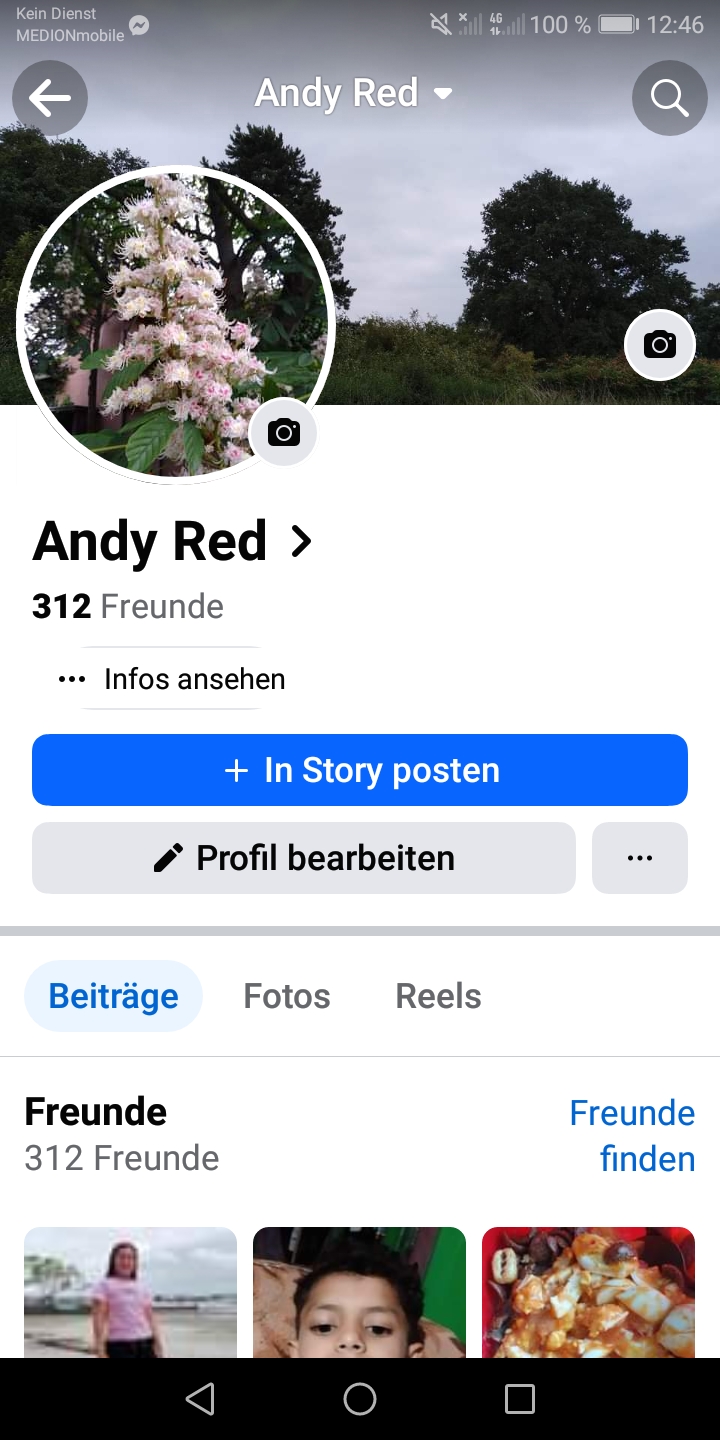
Task: Tap Freunde finden link
Action: click(x=632, y=1136)
